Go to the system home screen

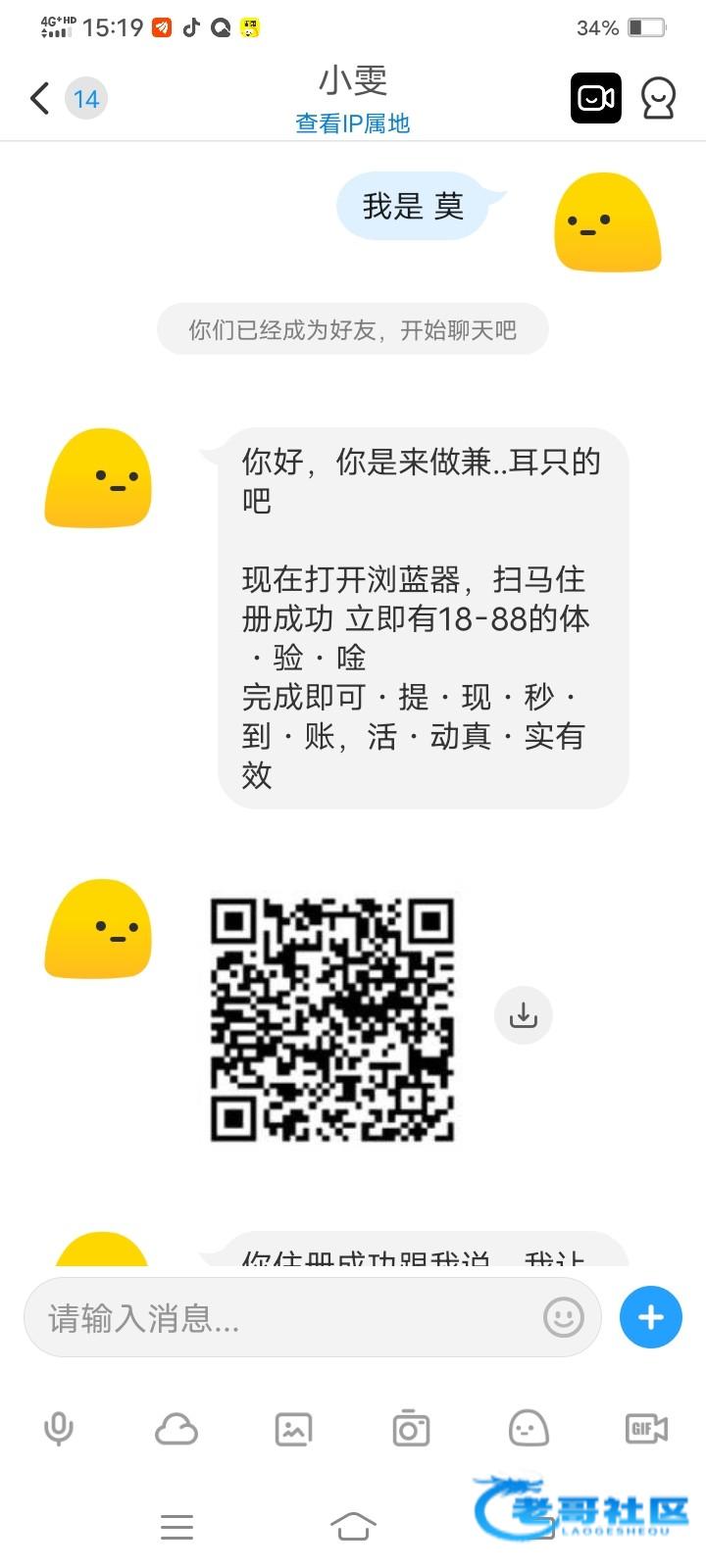coord(353,1526)
